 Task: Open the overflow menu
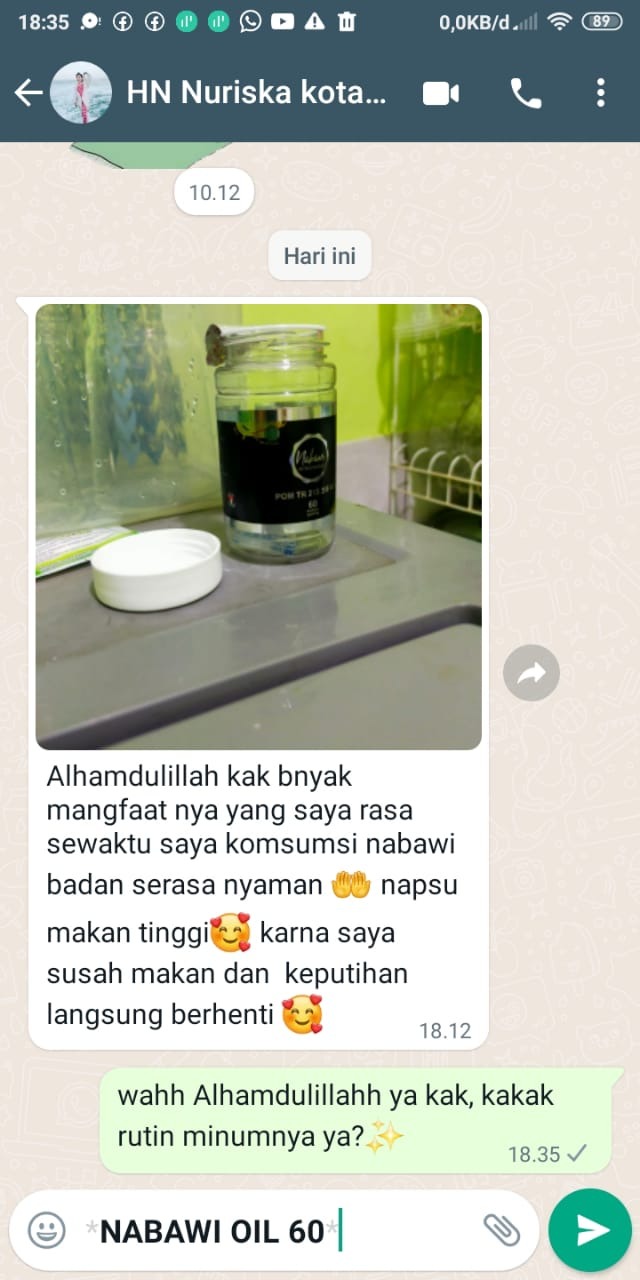coord(600,93)
